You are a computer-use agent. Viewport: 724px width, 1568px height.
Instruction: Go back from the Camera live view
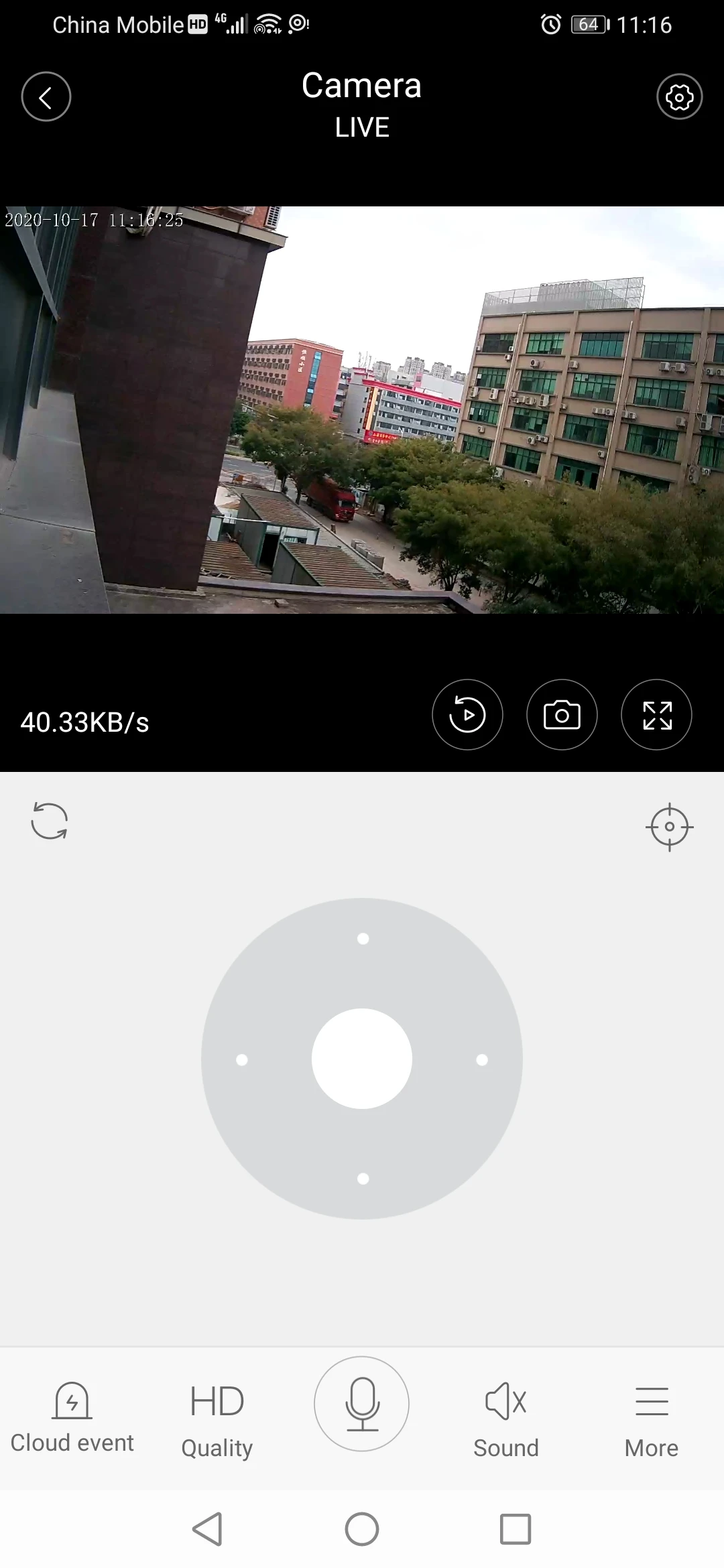click(46, 97)
